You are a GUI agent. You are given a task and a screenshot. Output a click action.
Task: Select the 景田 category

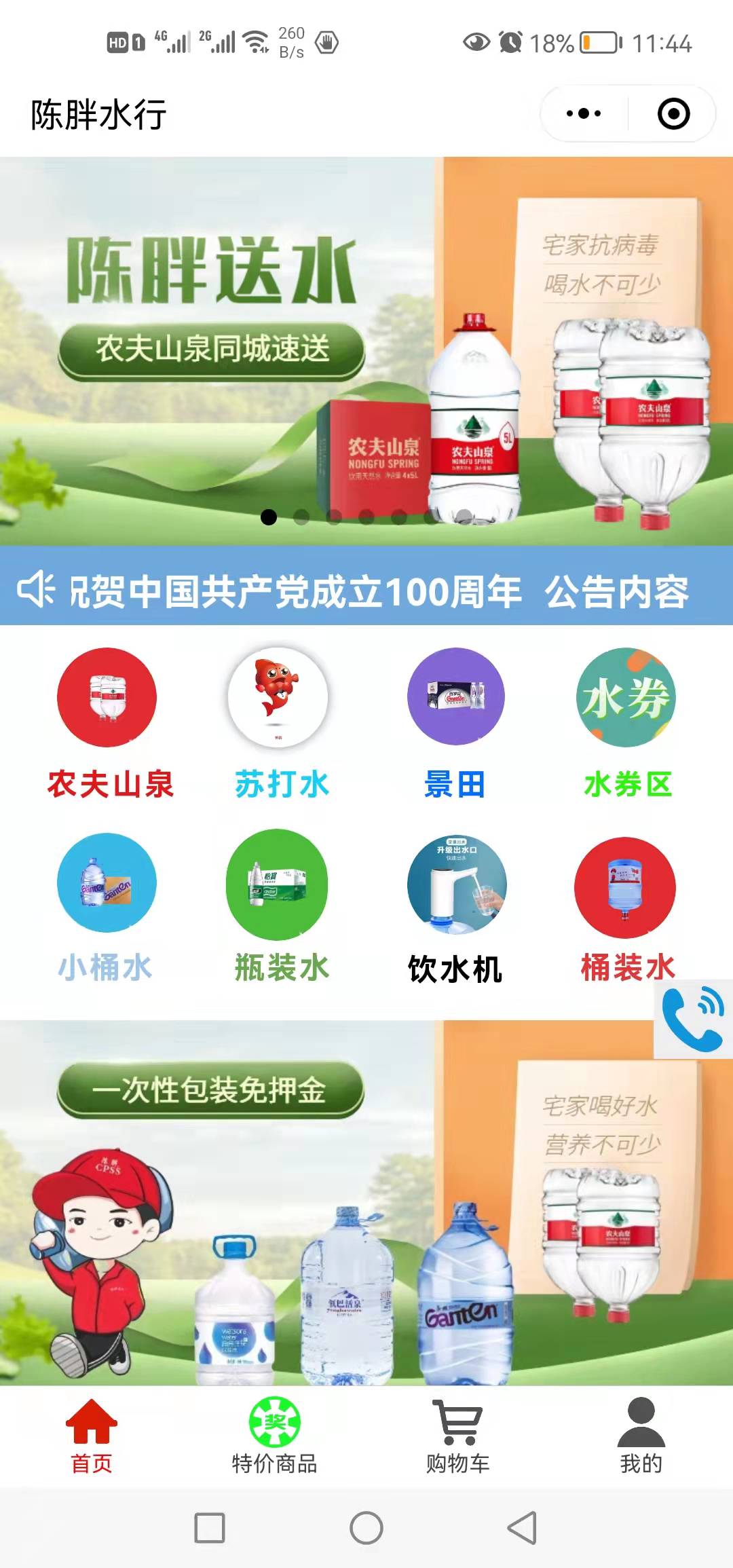coord(455,722)
